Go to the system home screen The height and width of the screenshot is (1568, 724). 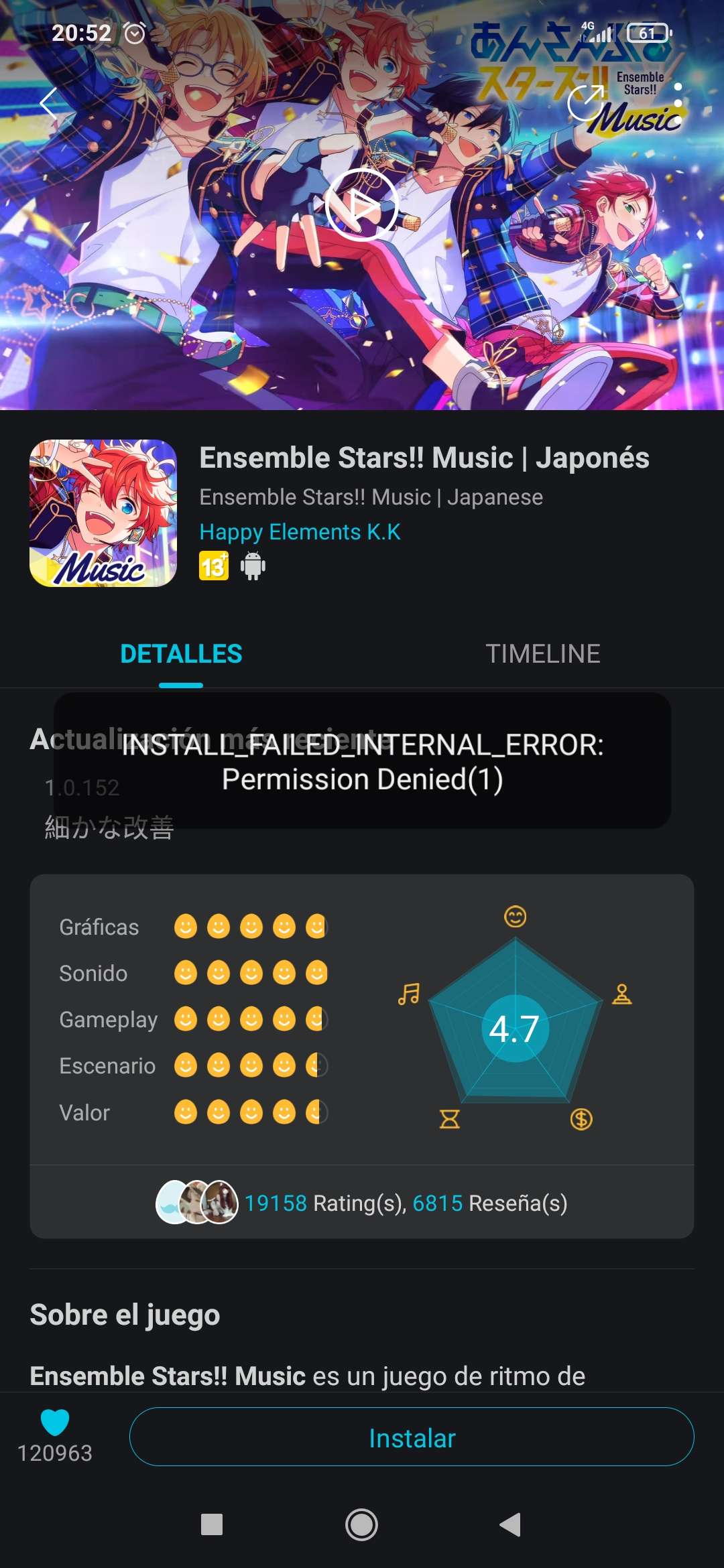361,1525
